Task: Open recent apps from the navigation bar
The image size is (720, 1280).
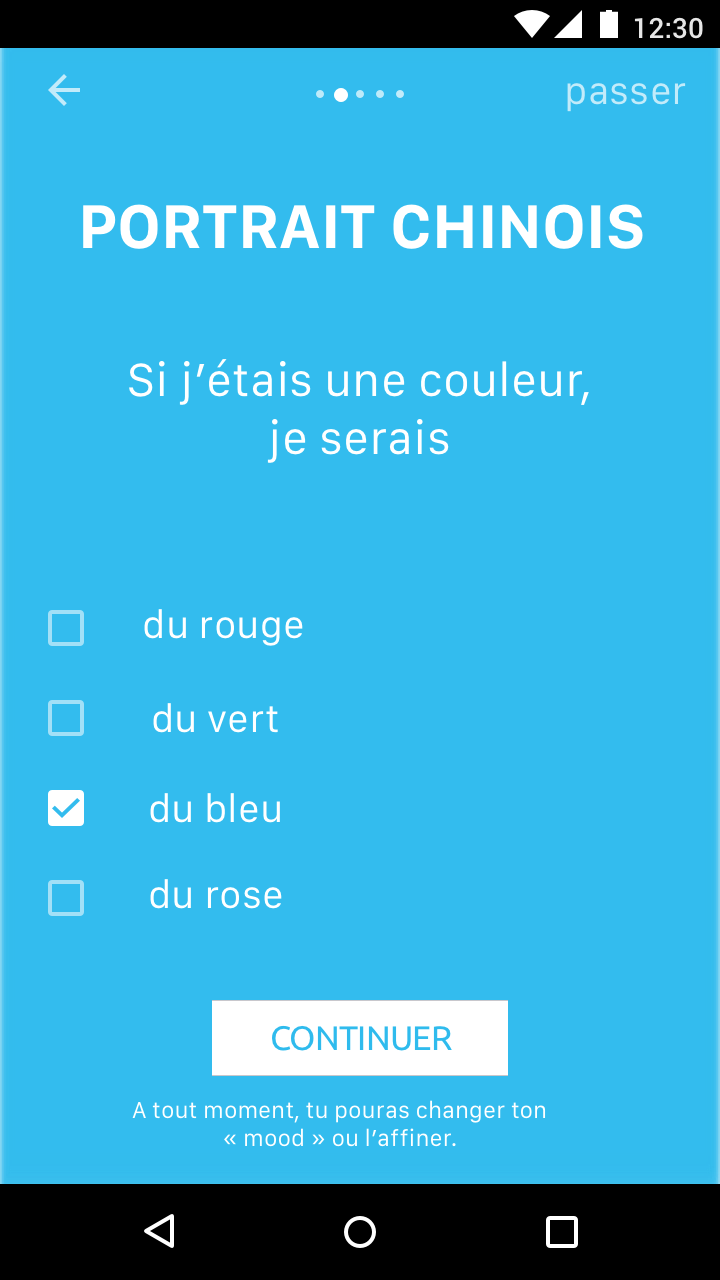Action: tap(561, 1232)
